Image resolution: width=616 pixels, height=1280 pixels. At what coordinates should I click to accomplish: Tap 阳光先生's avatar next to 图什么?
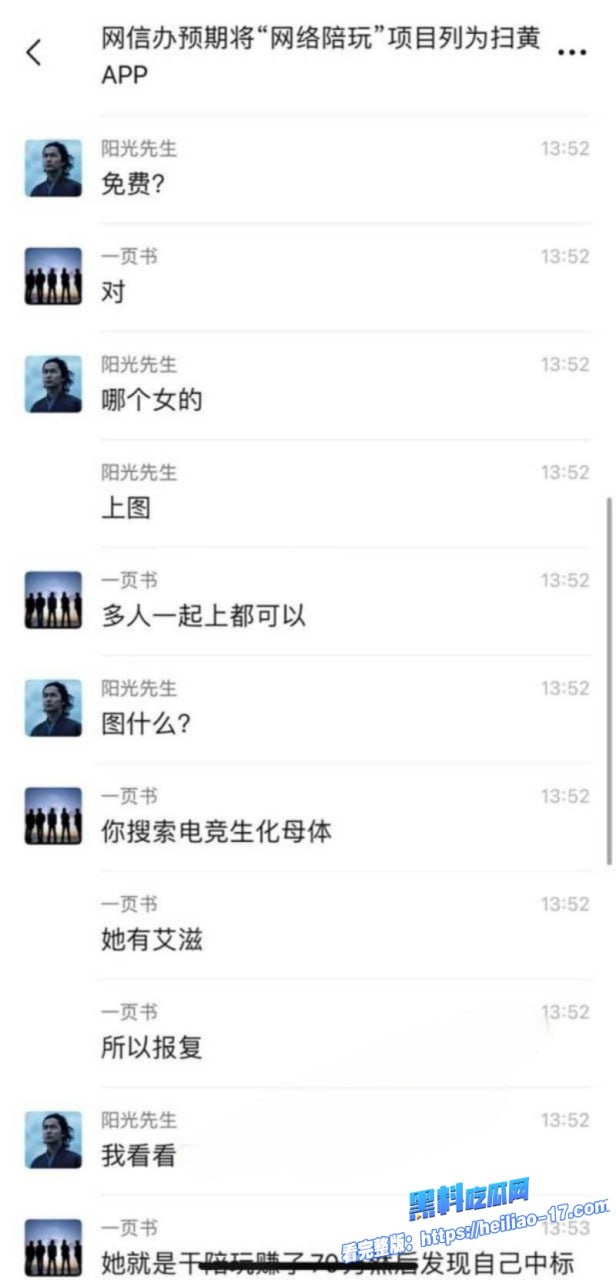[x=53, y=708]
